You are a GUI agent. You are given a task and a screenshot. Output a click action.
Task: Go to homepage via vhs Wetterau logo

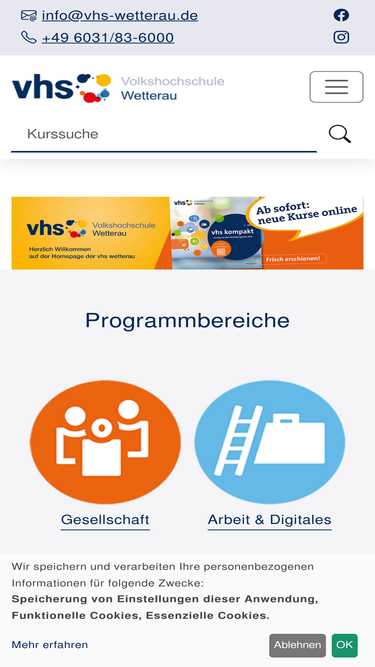tap(118, 88)
